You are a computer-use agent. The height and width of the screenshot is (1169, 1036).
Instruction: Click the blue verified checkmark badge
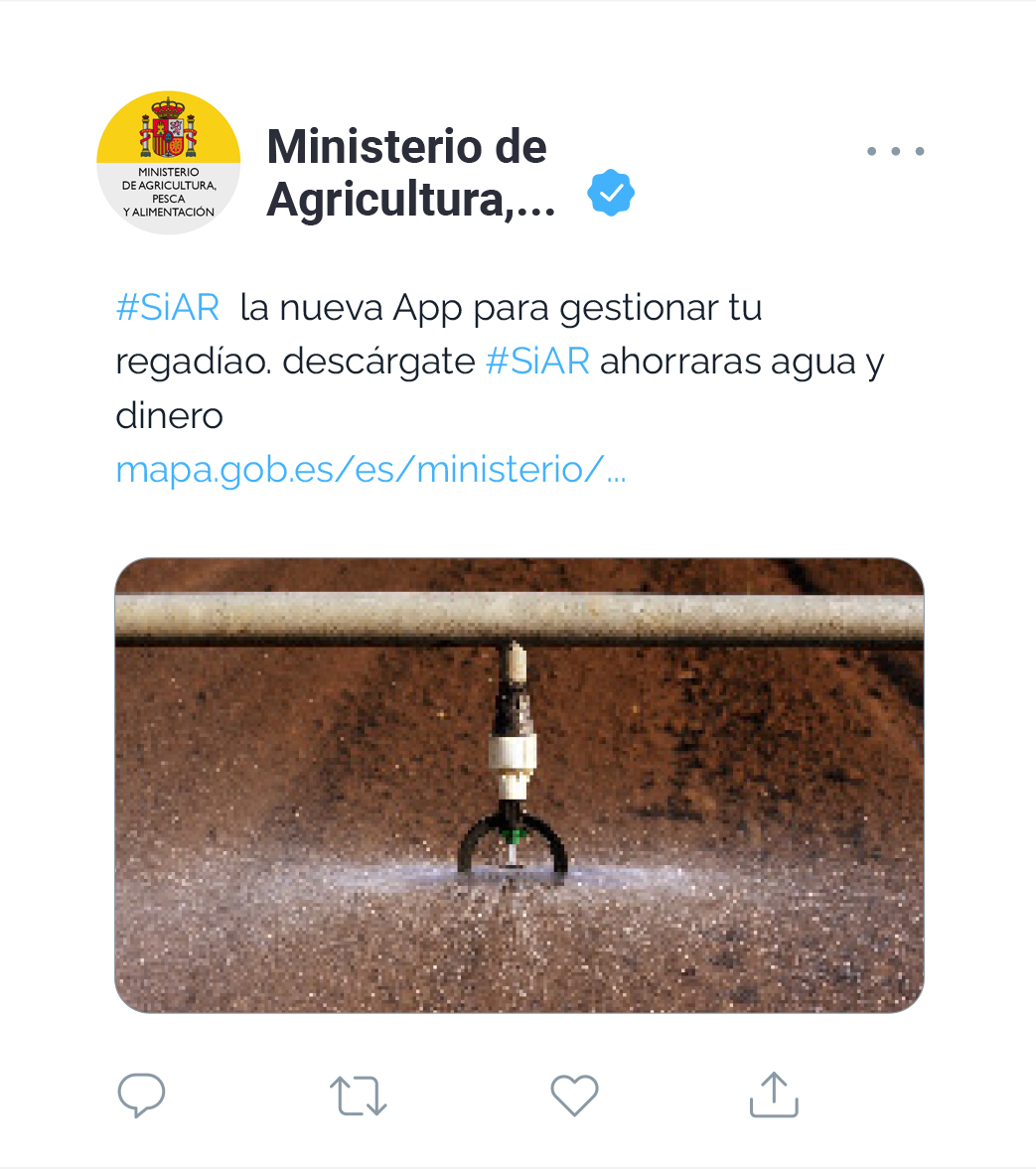pyautogui.click(x=610, y=192)
